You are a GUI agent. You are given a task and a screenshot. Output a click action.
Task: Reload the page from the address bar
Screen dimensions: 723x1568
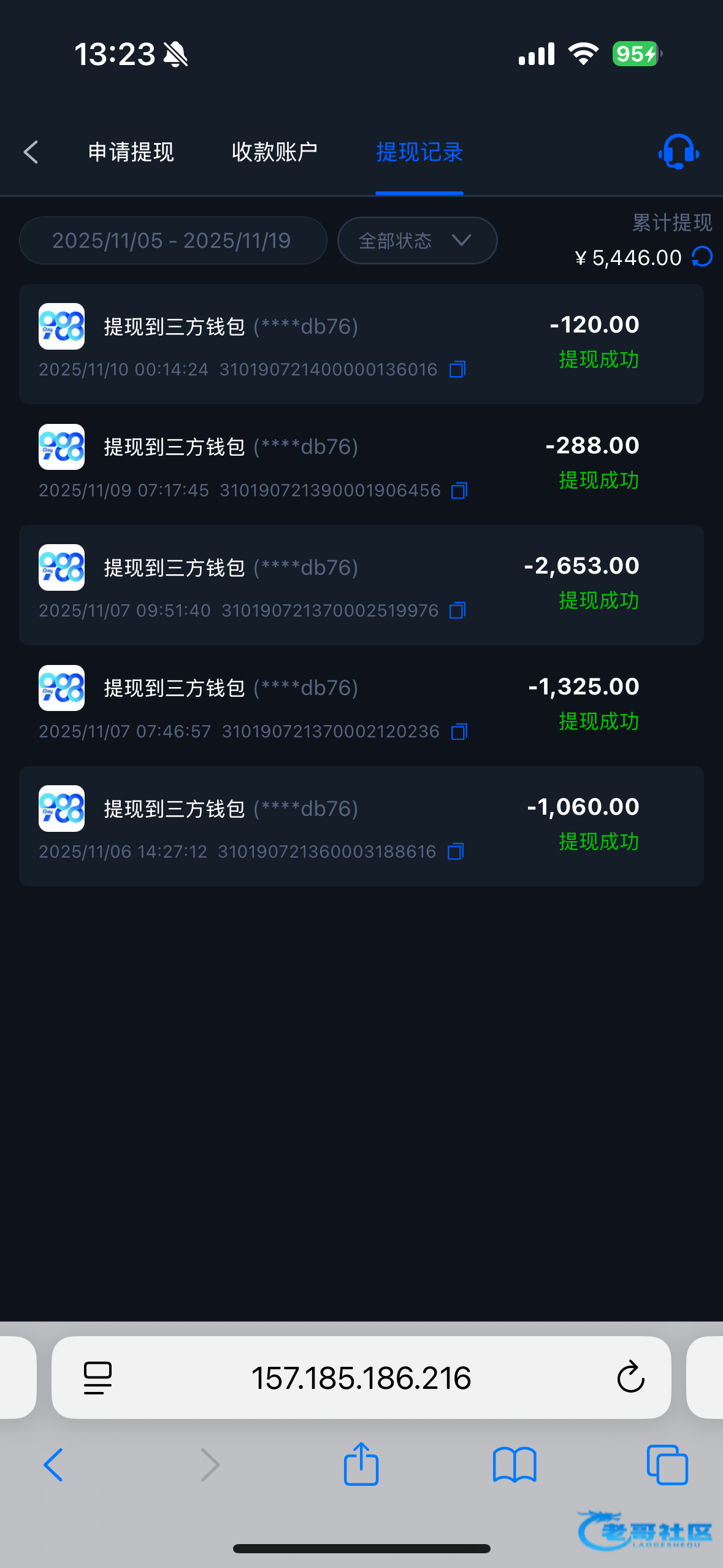630,1378
